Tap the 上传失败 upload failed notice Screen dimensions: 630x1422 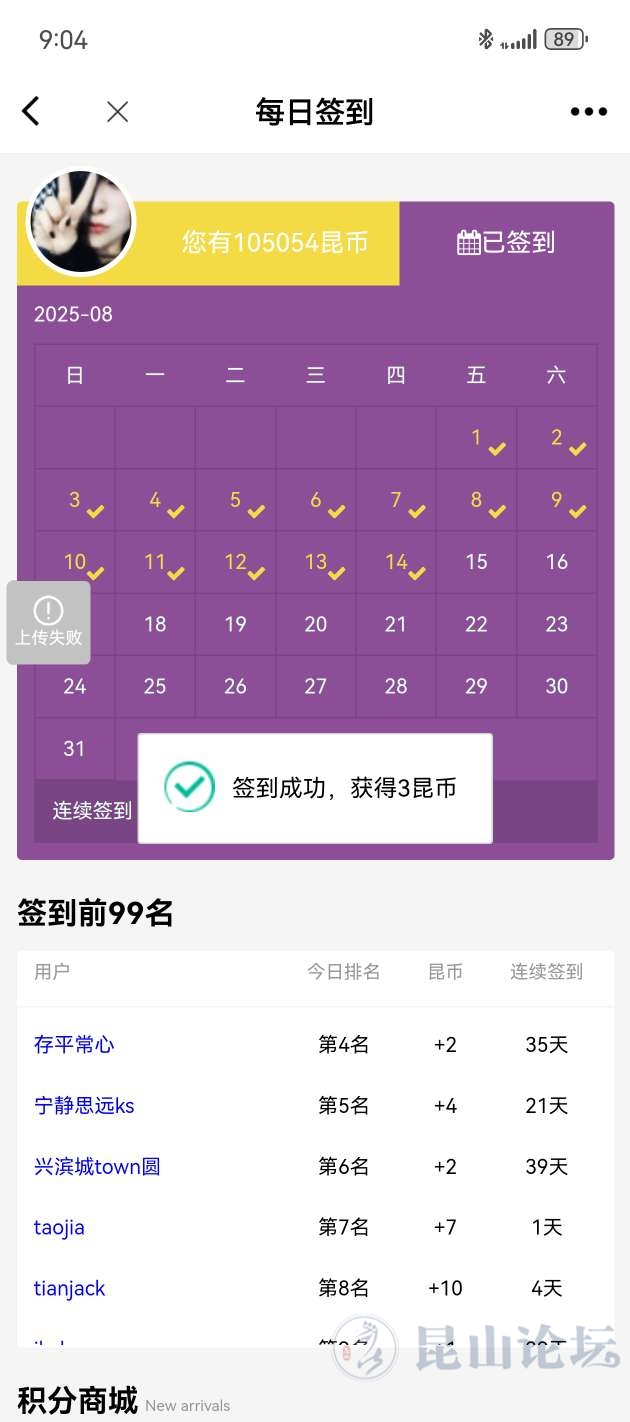click(x=48, y=622)
